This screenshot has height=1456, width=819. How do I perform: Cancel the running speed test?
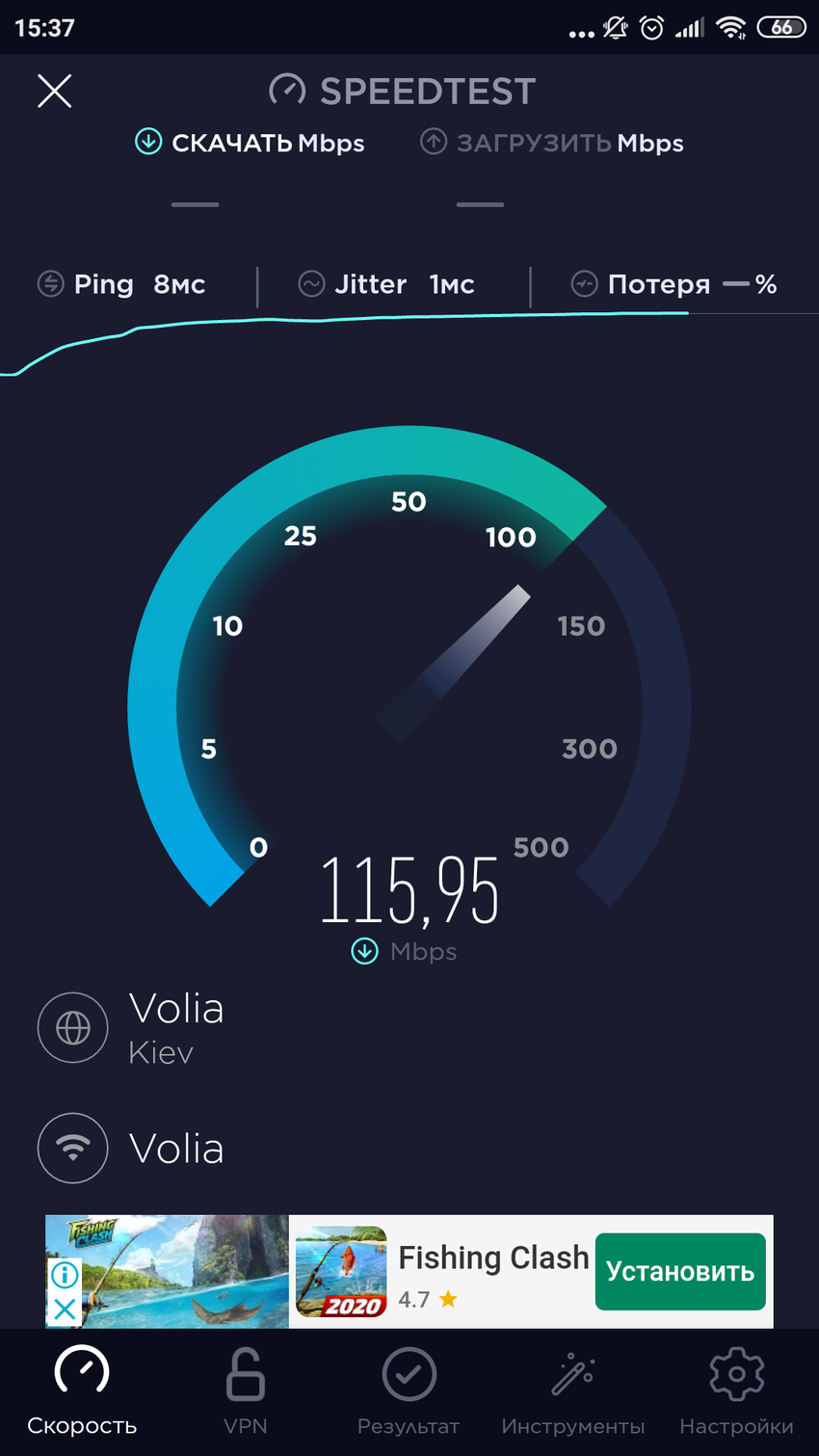(55, 92)
